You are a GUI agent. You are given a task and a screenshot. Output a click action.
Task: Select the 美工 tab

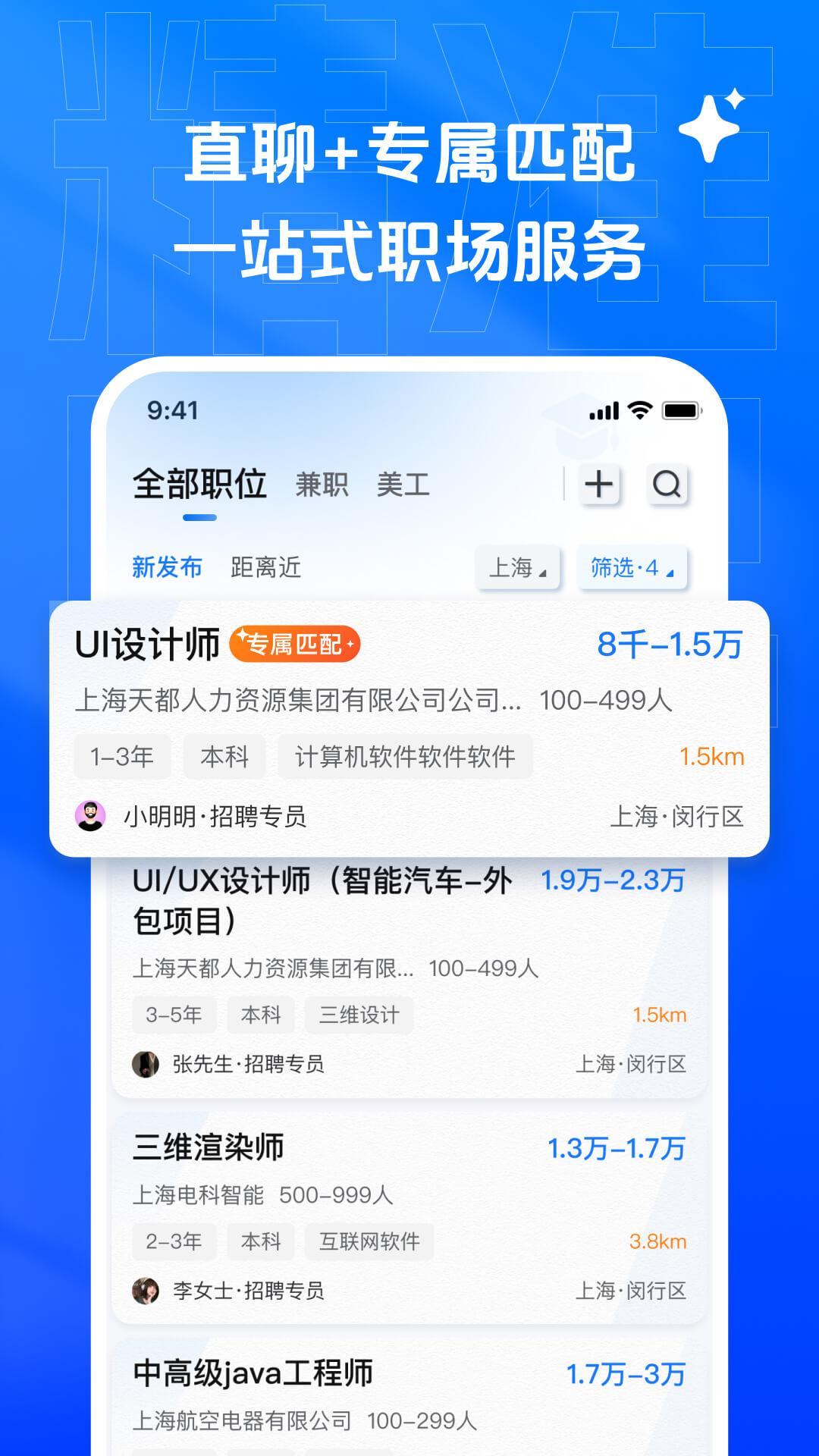403,485
